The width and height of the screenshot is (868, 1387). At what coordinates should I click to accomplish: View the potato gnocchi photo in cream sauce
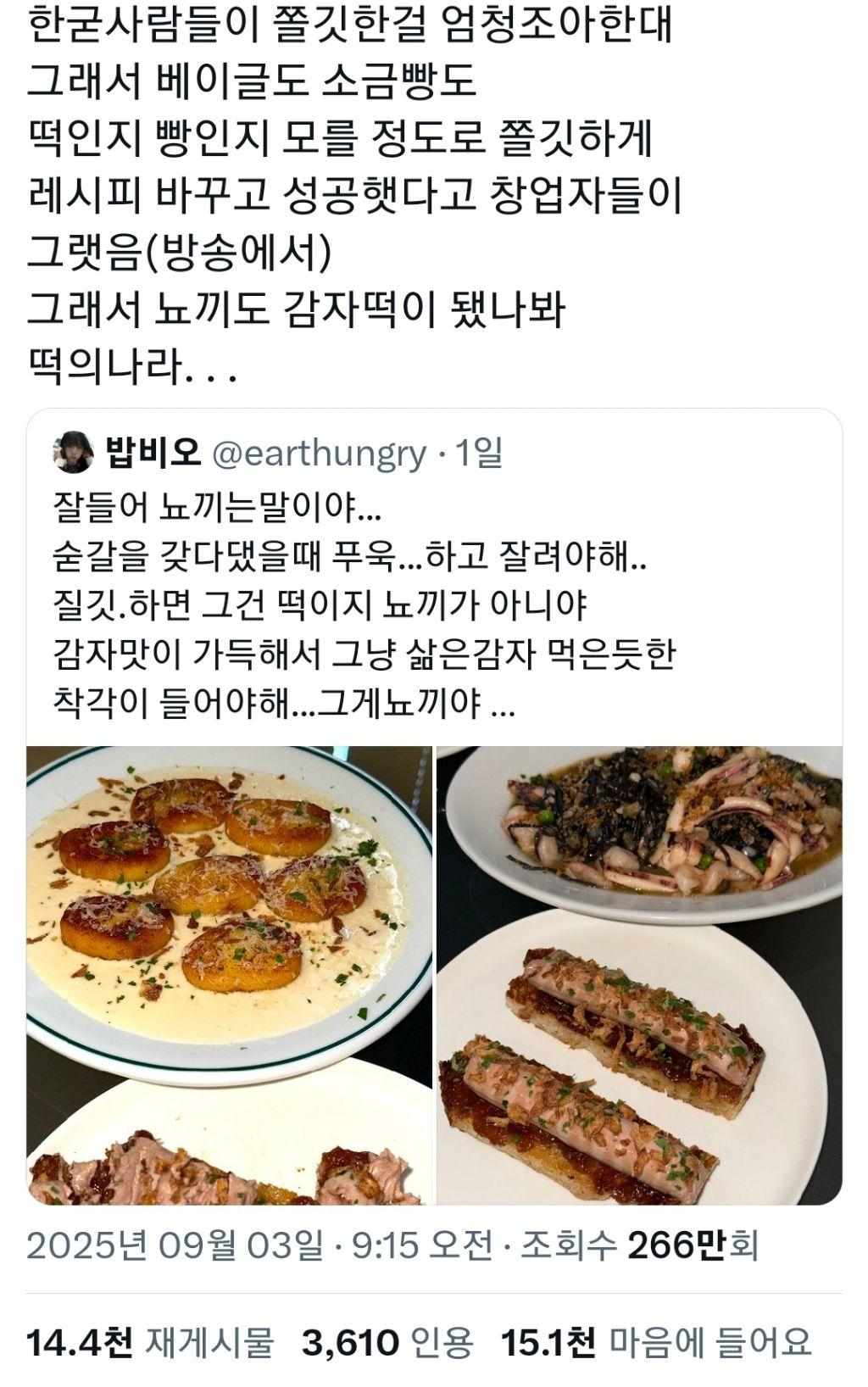pyautogui.click(x=230, y=975)
